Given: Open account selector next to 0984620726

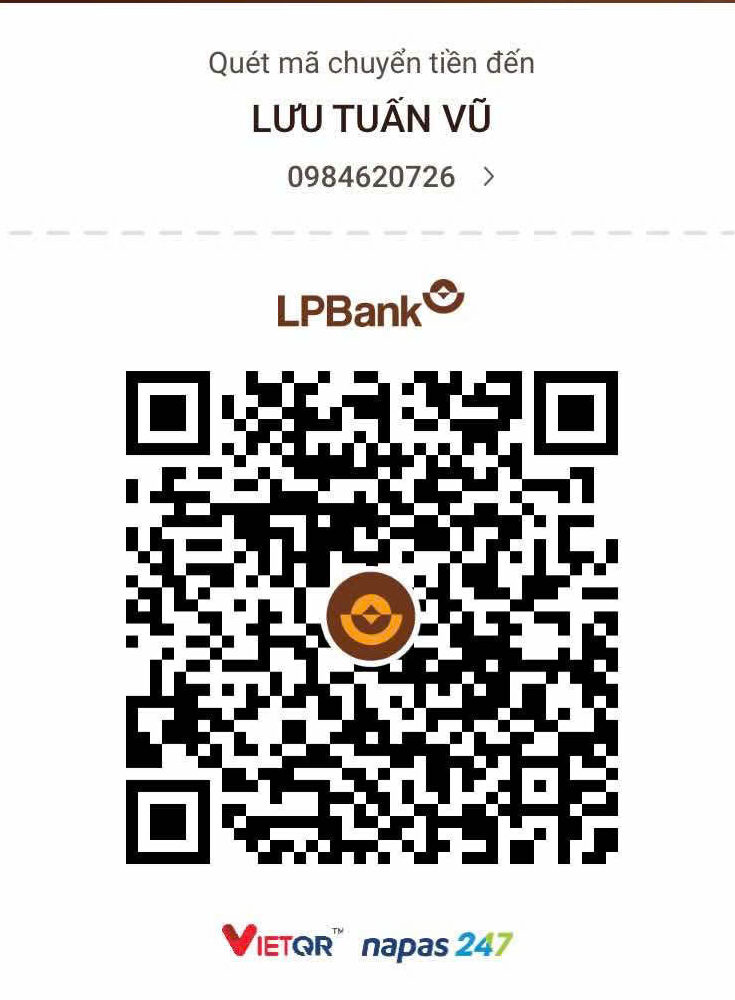Looking at the screenshot, I should (x=488, y=177).
